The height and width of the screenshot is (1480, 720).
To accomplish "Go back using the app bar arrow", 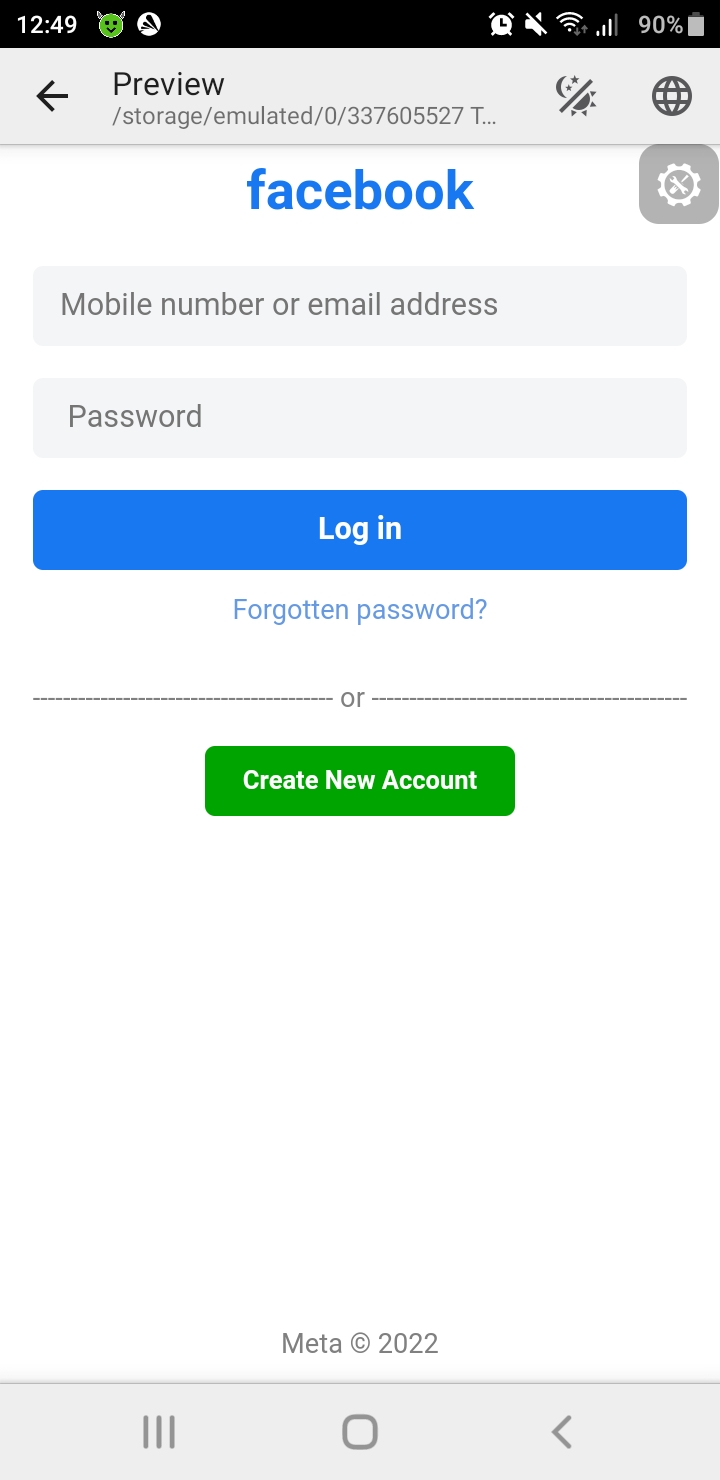I will [52, 96].
